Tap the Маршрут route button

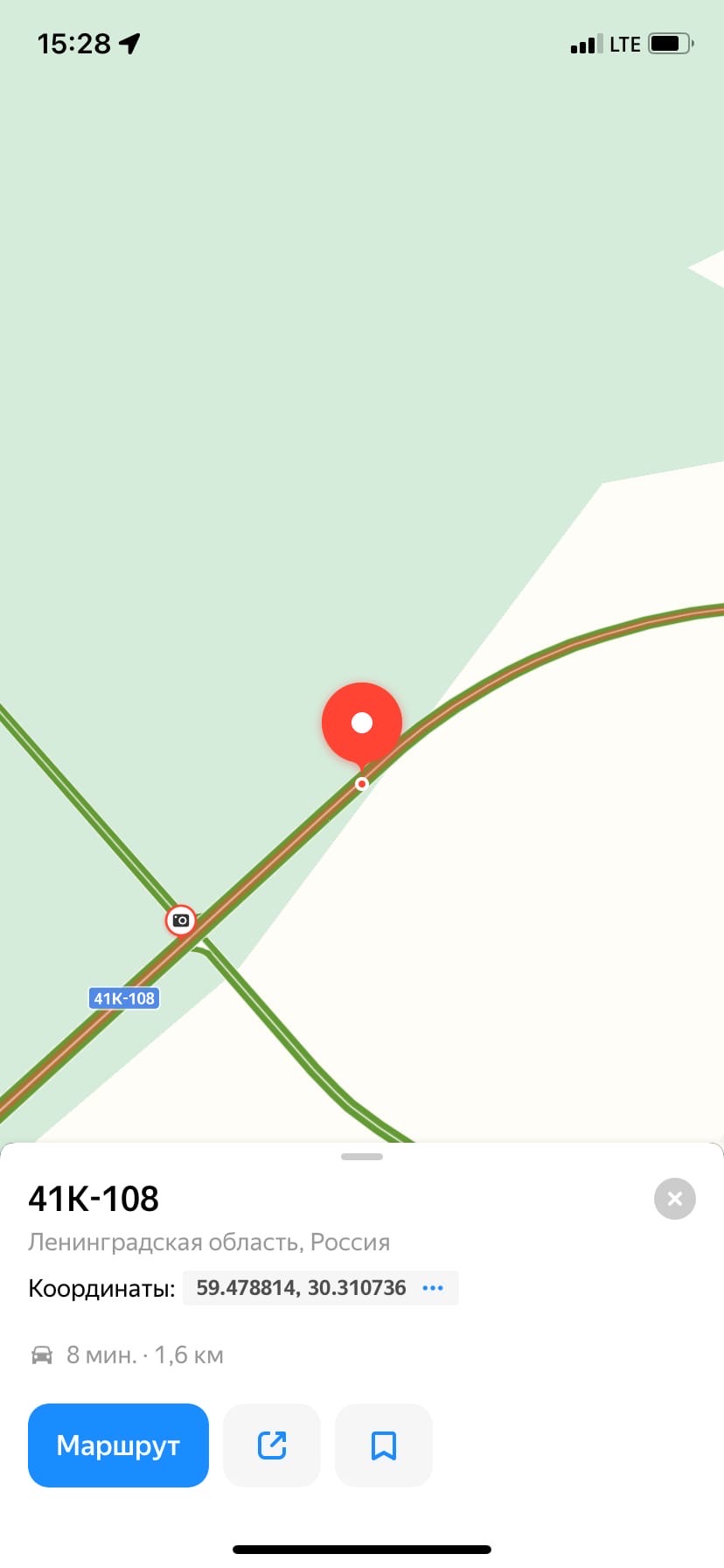tap(118, 1445)
